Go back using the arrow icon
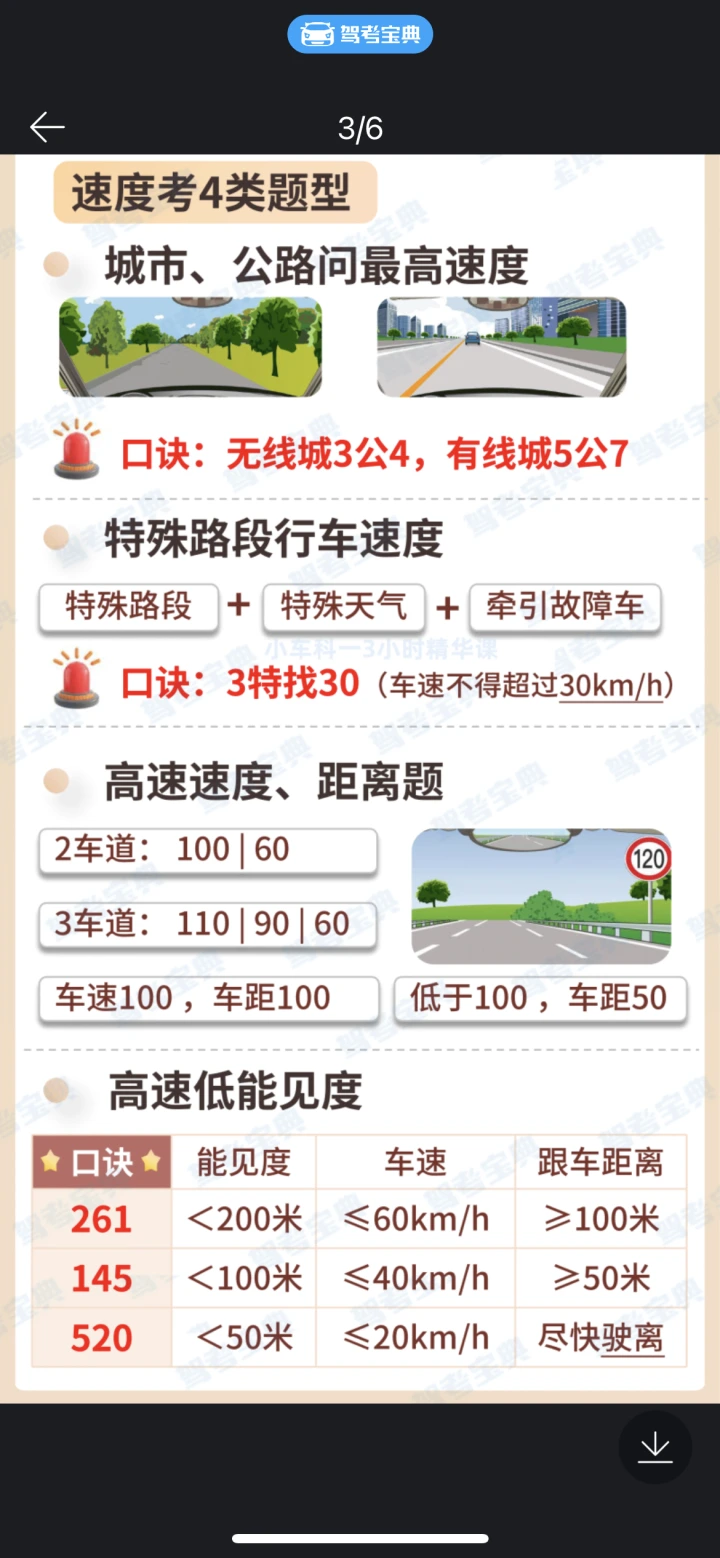The image size is (720, 1558). pyautogui.click(x=47, y=127)
